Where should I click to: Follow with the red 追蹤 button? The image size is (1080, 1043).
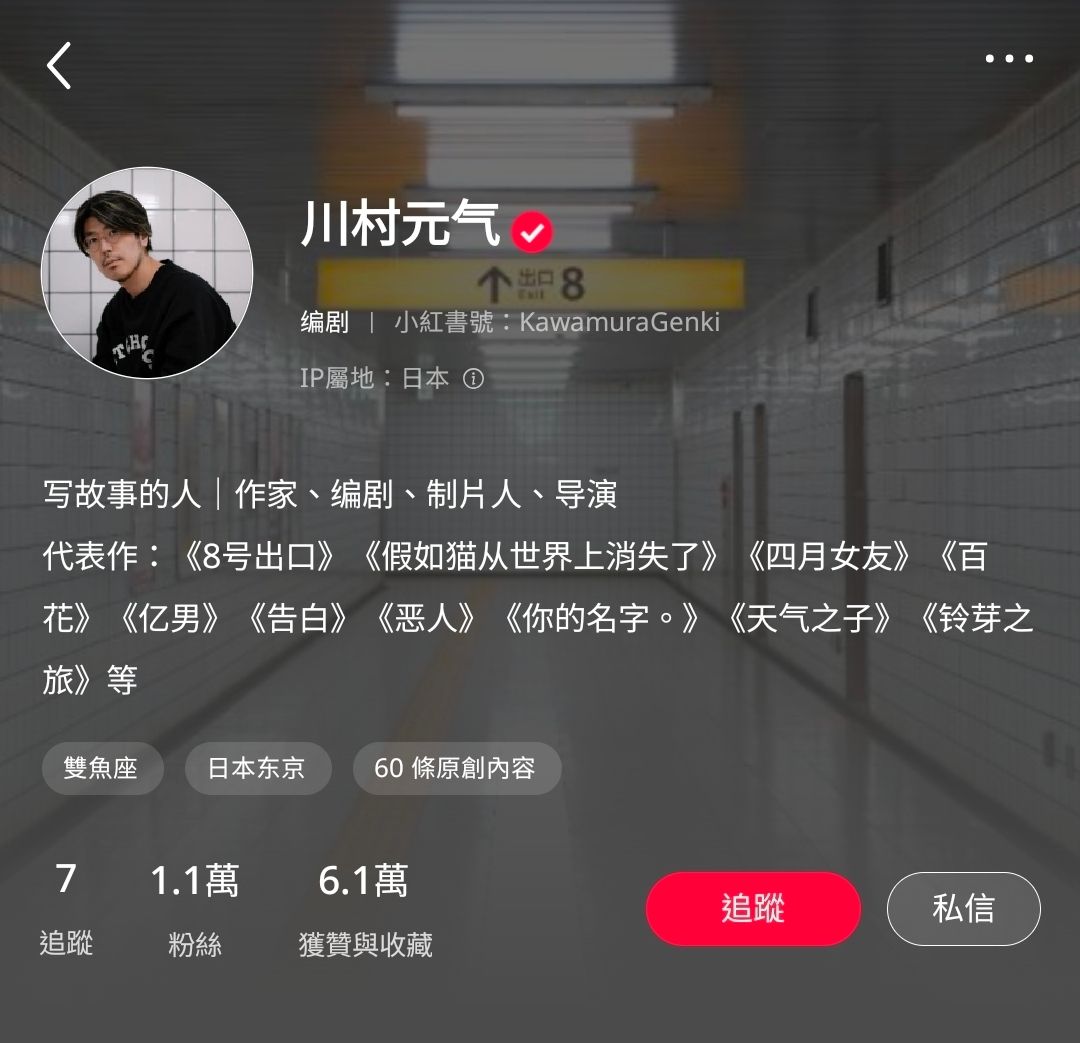click(753, 909)
